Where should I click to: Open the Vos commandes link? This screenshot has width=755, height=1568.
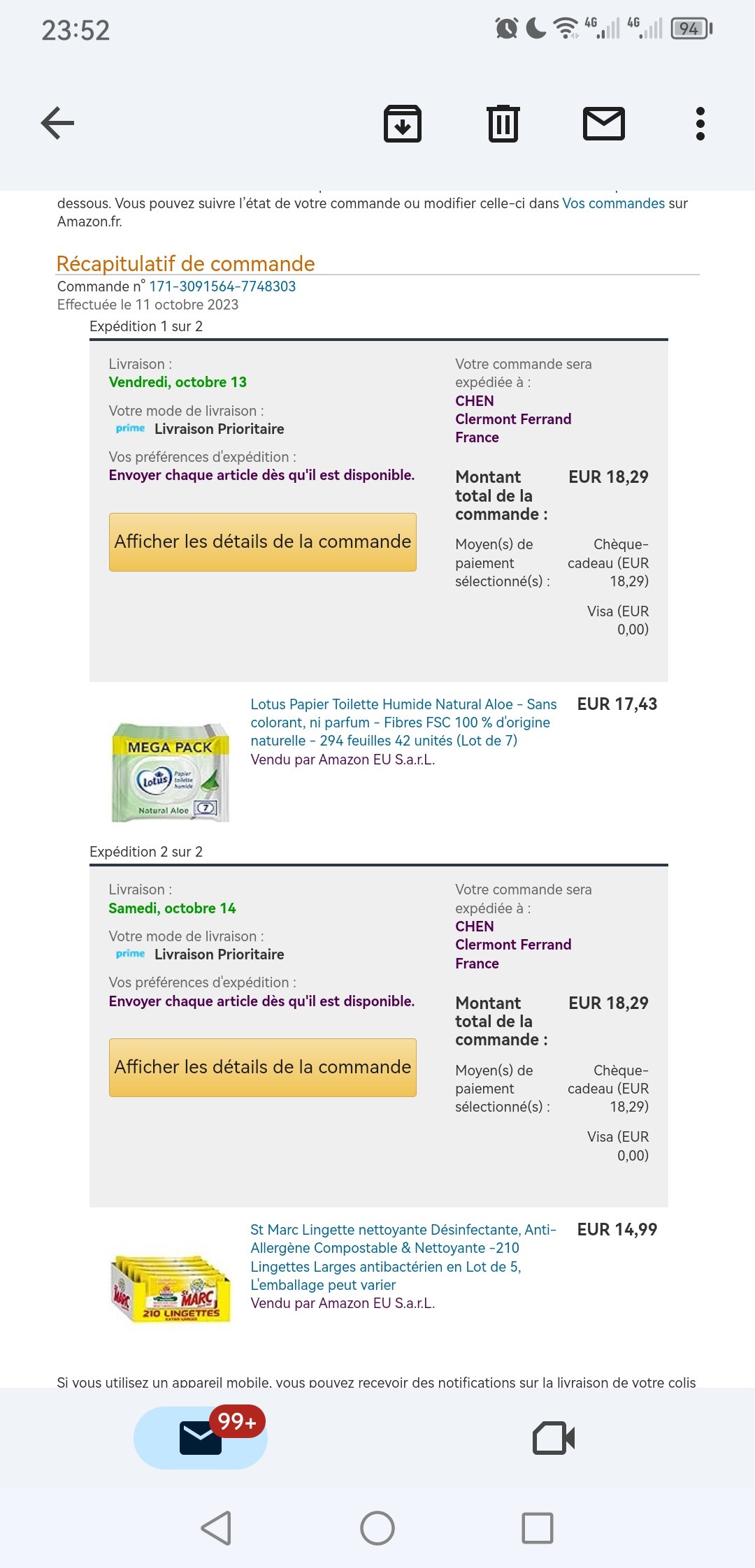coord(613,203)
